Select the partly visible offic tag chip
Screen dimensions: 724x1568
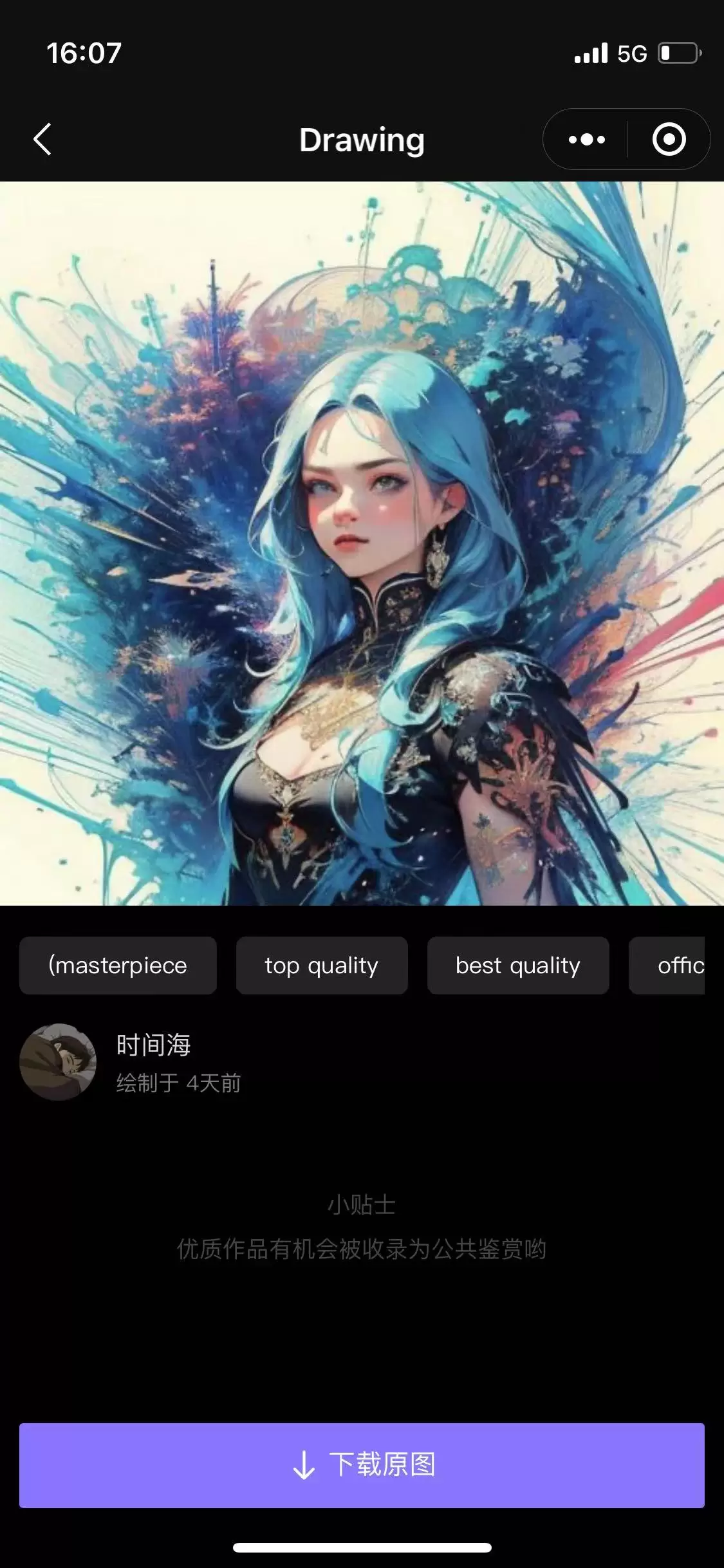coord(667,966)
